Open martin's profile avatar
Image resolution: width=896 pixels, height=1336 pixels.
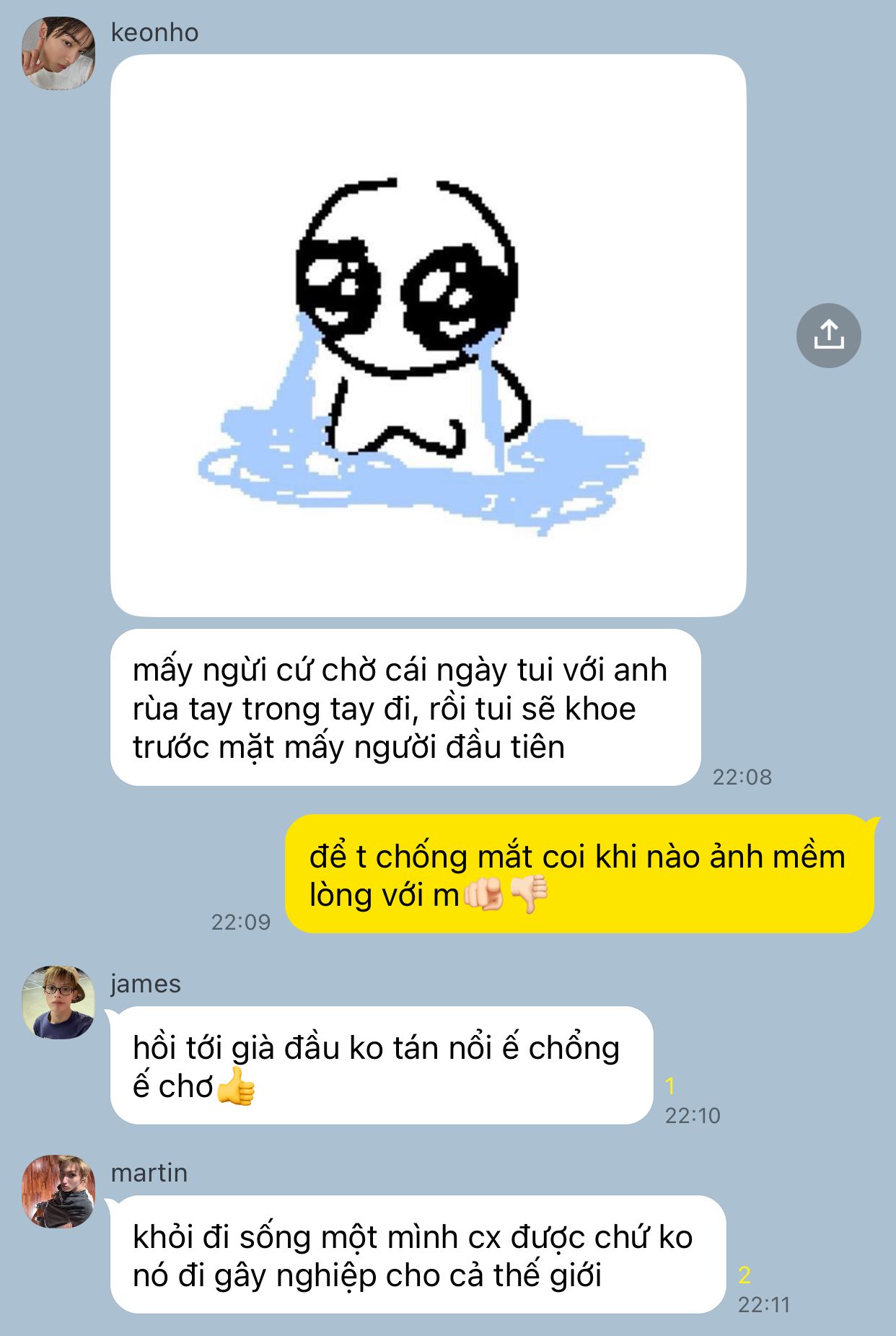pos(58,1191)
